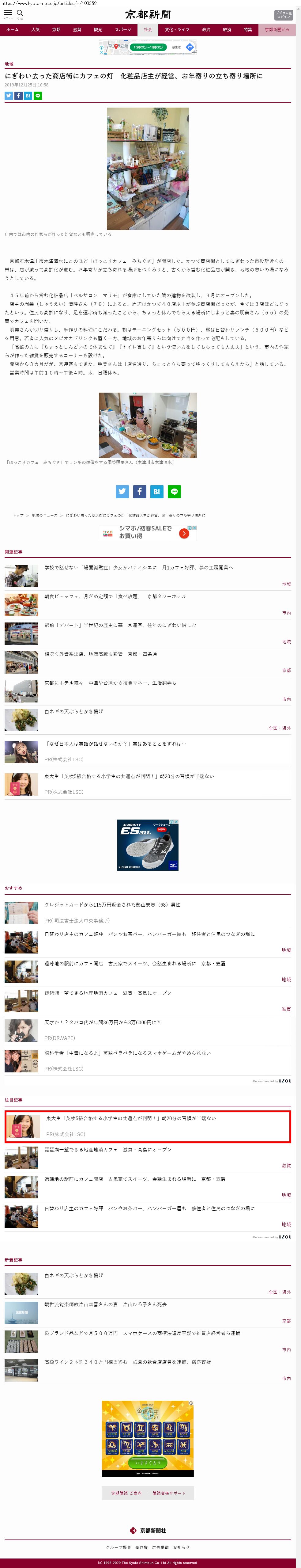Open the 経済 section tab

coord(227,29)
